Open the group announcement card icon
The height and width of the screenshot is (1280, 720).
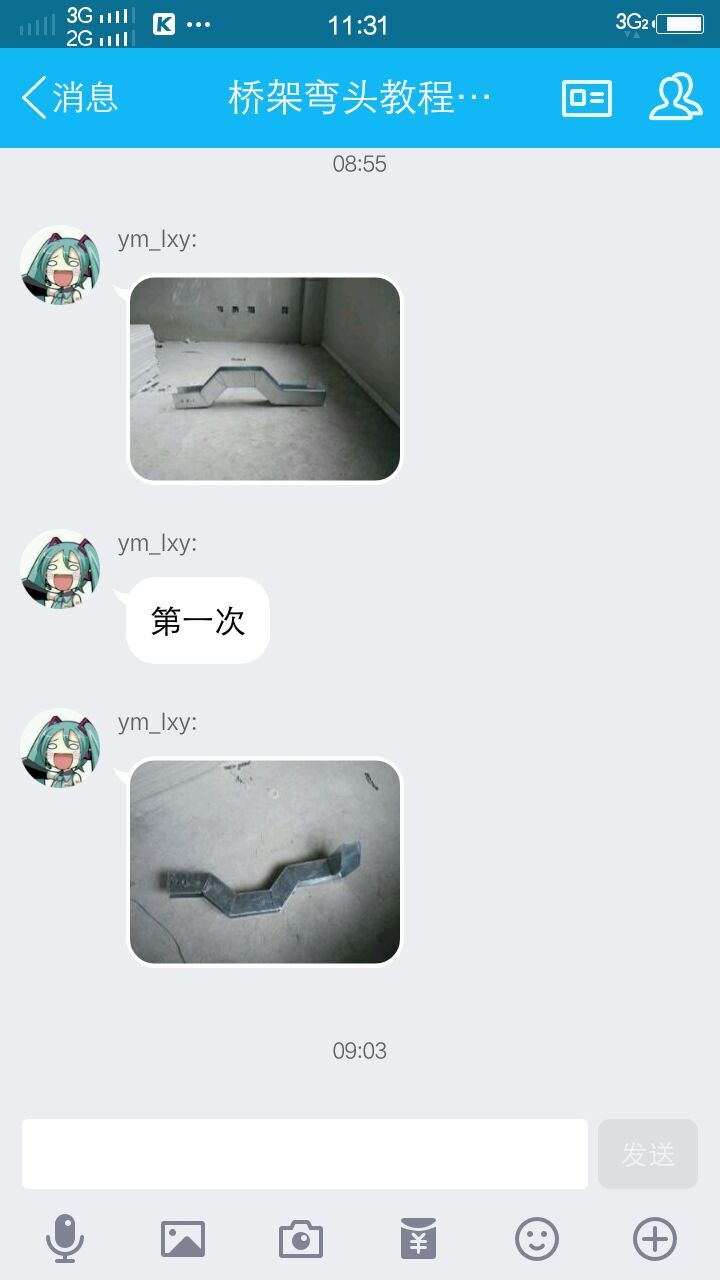[x=587, y=98]
